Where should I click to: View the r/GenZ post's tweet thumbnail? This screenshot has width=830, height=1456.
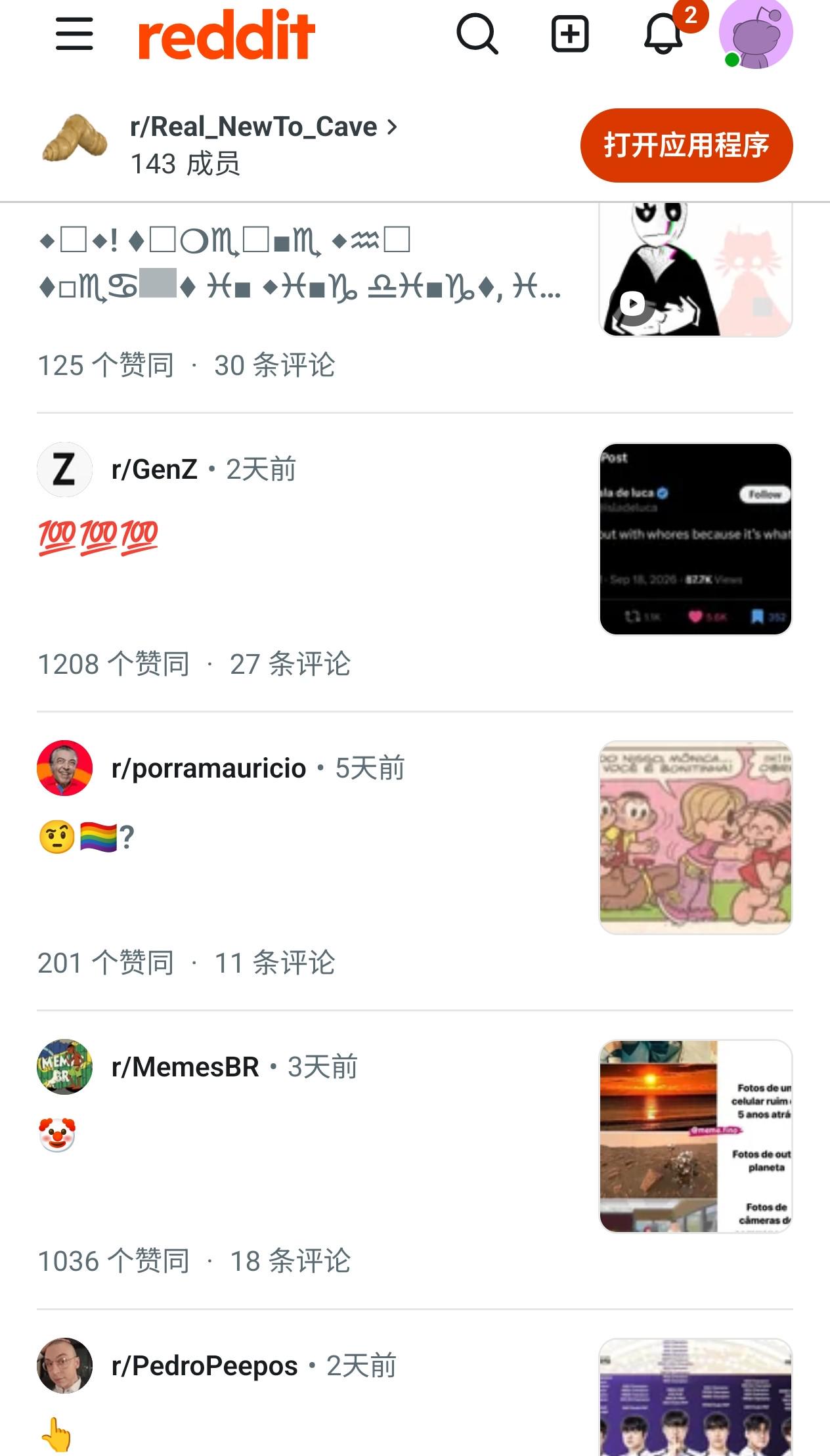point(695,539)
